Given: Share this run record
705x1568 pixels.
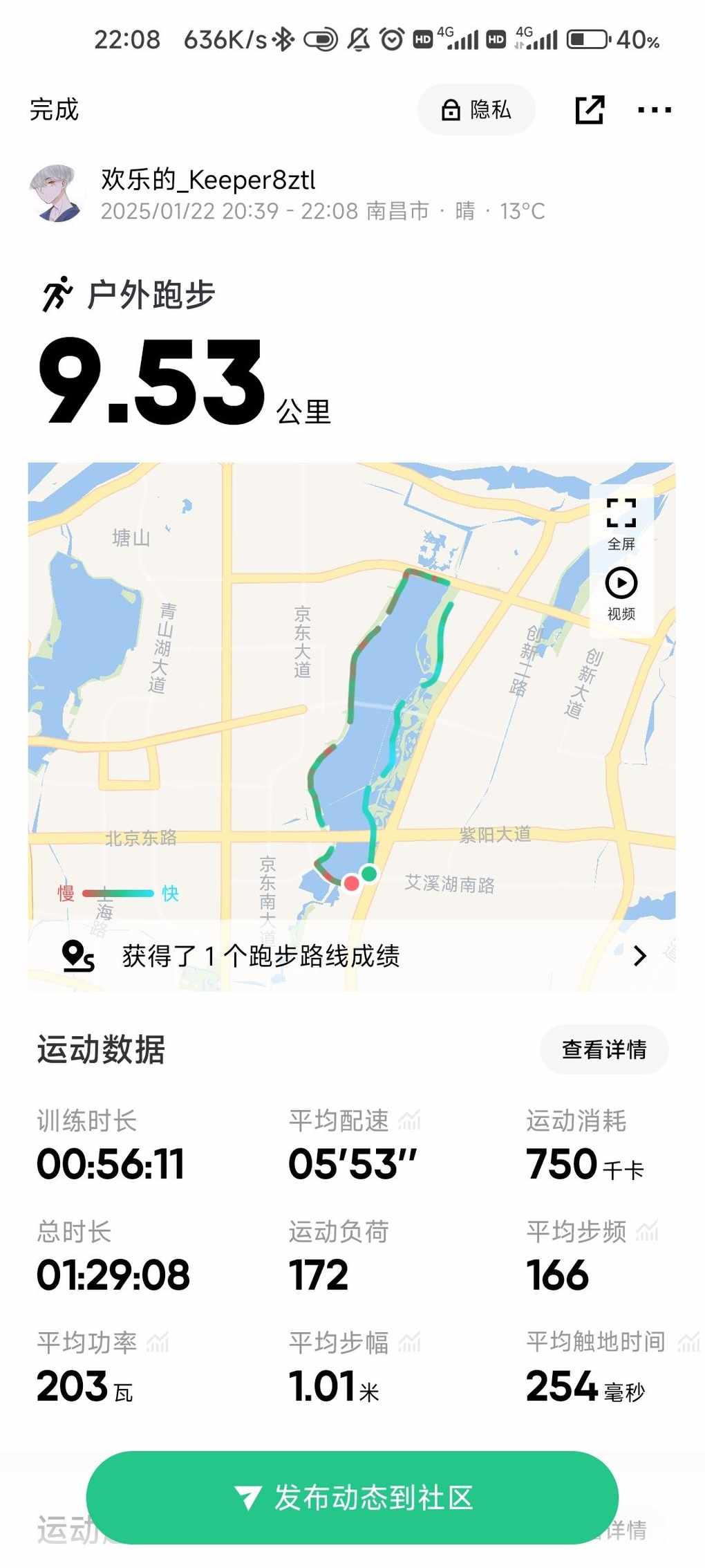Looking at the screenshot, I should coord(590,109).
